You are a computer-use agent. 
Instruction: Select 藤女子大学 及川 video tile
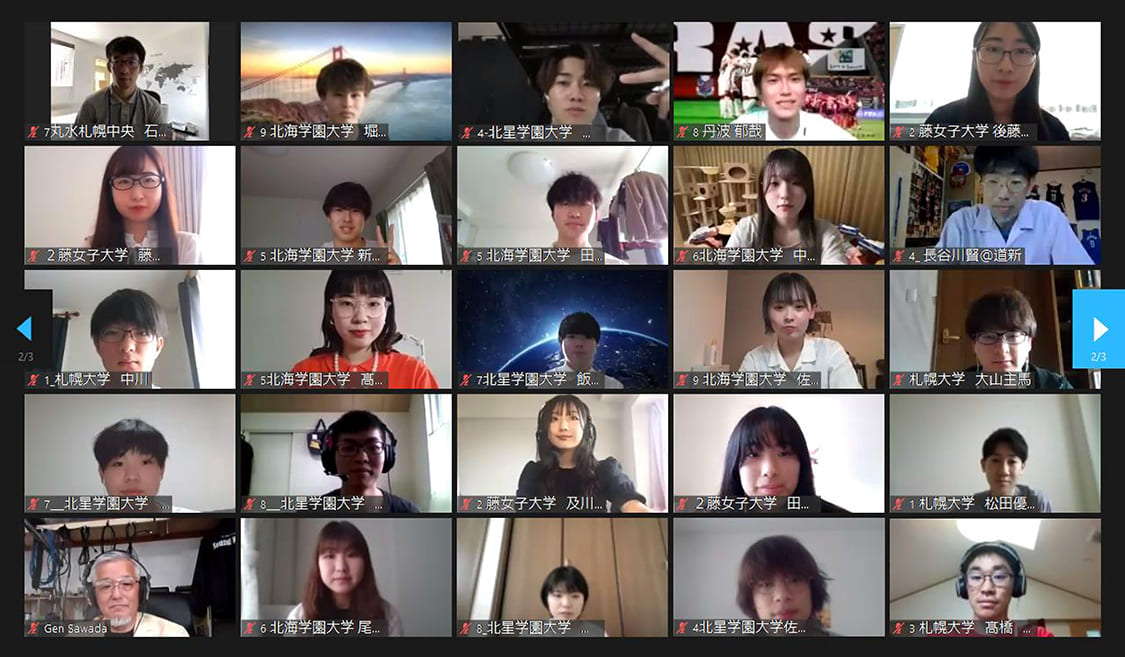pos(563,453)
